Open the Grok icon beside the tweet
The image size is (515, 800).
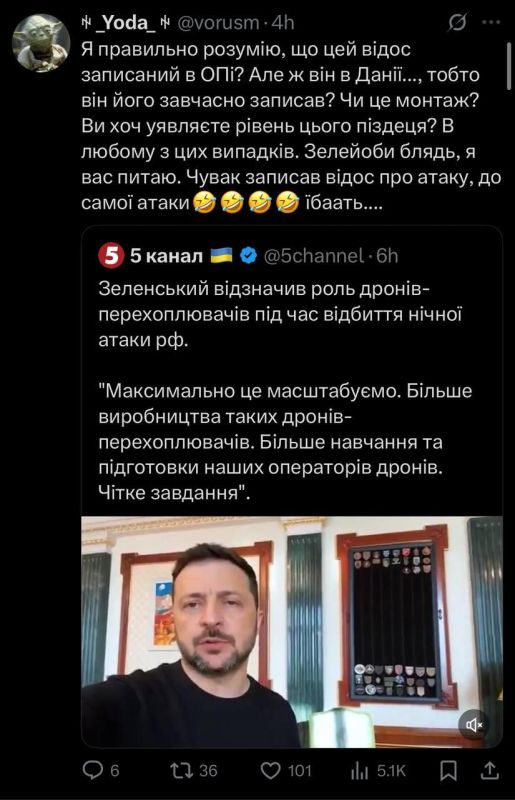tap(457, 22)
